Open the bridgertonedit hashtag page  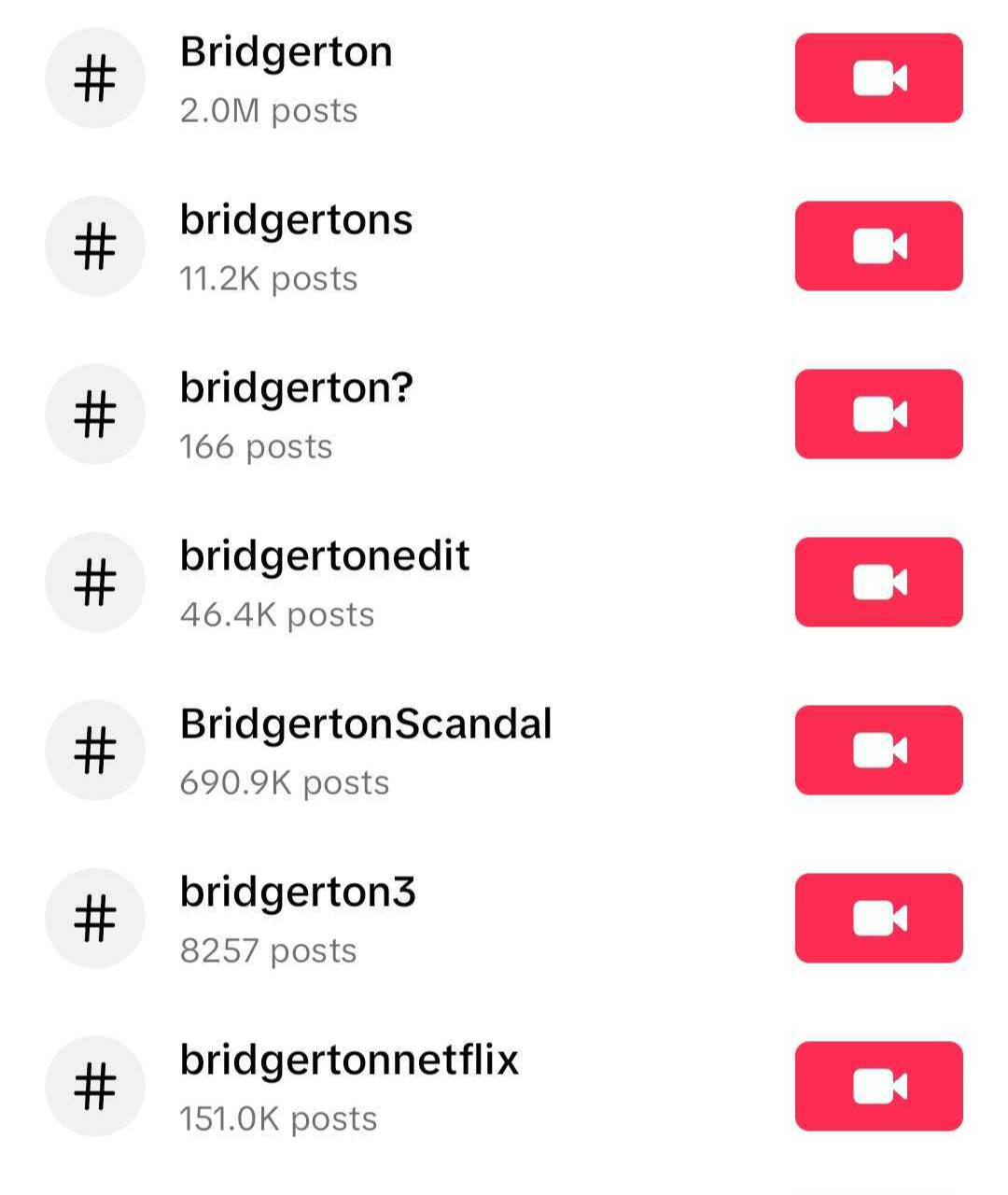pos(324,555)
